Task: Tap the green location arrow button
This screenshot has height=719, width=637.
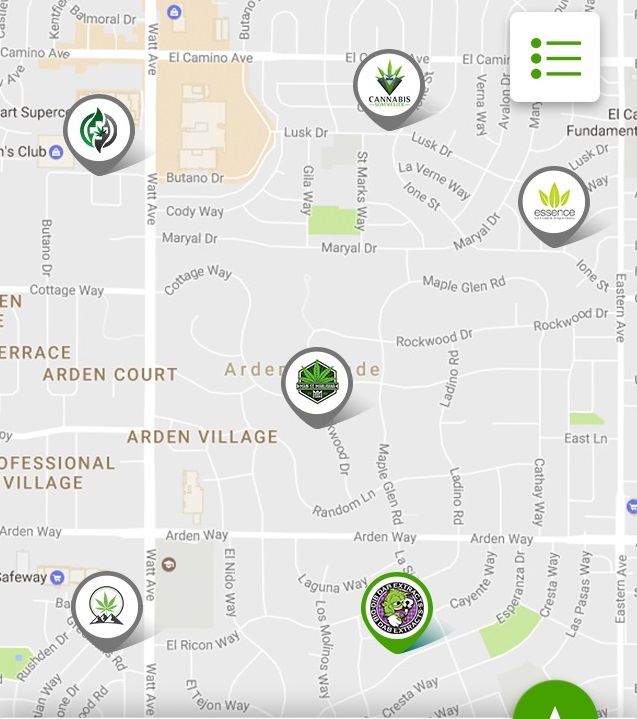Action: tap(556, 702)
